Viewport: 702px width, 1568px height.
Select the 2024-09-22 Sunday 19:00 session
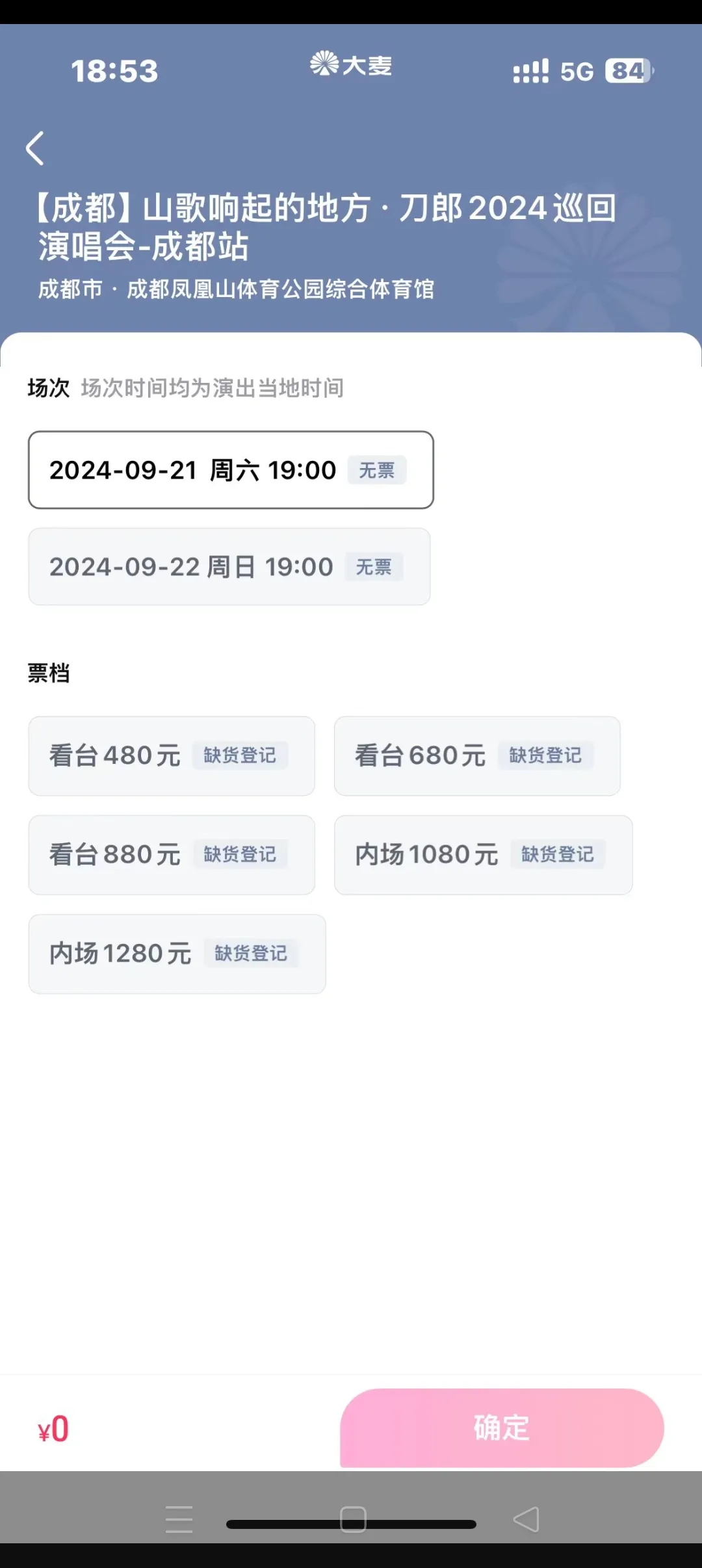click(229, 566)
